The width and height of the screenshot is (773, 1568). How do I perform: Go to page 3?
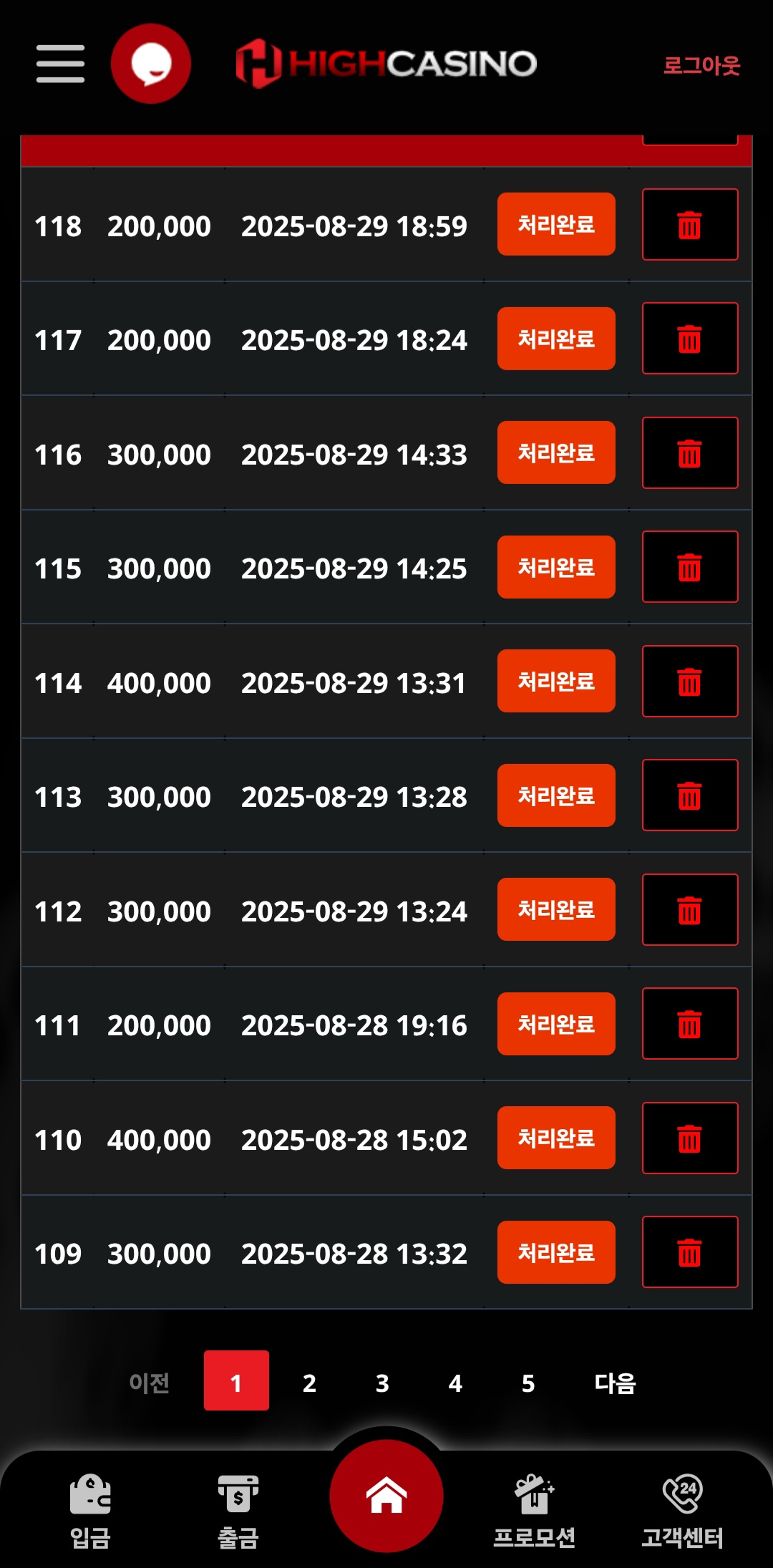tap(382, 1383)
